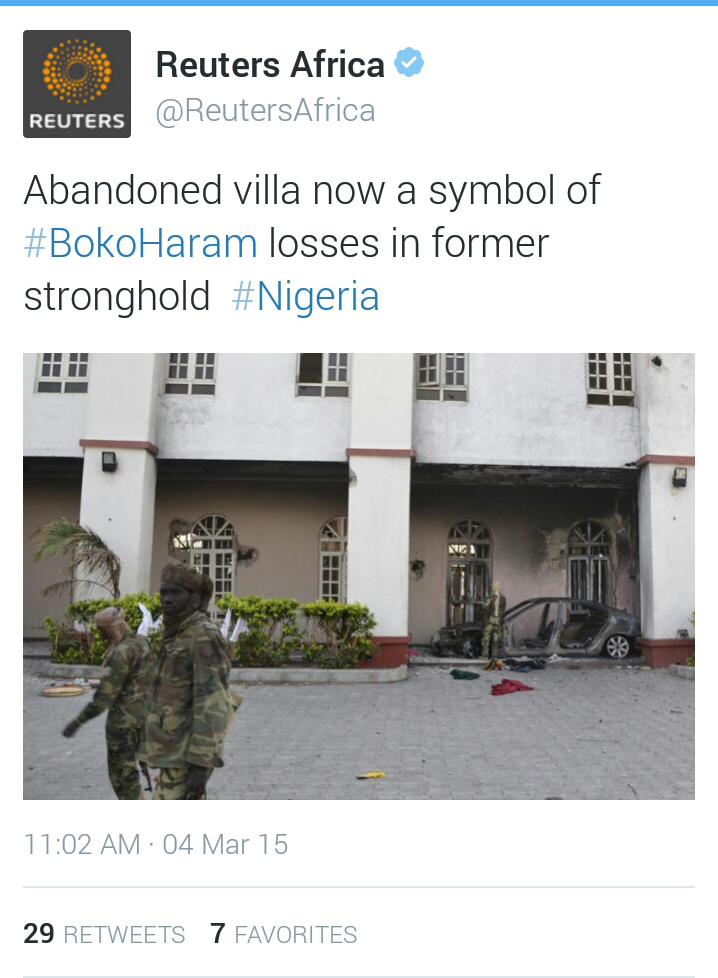Enlarge the photo attached to the tweet
Screen dimensions: 718x978
pyautogui.click(x=358, y=576)
